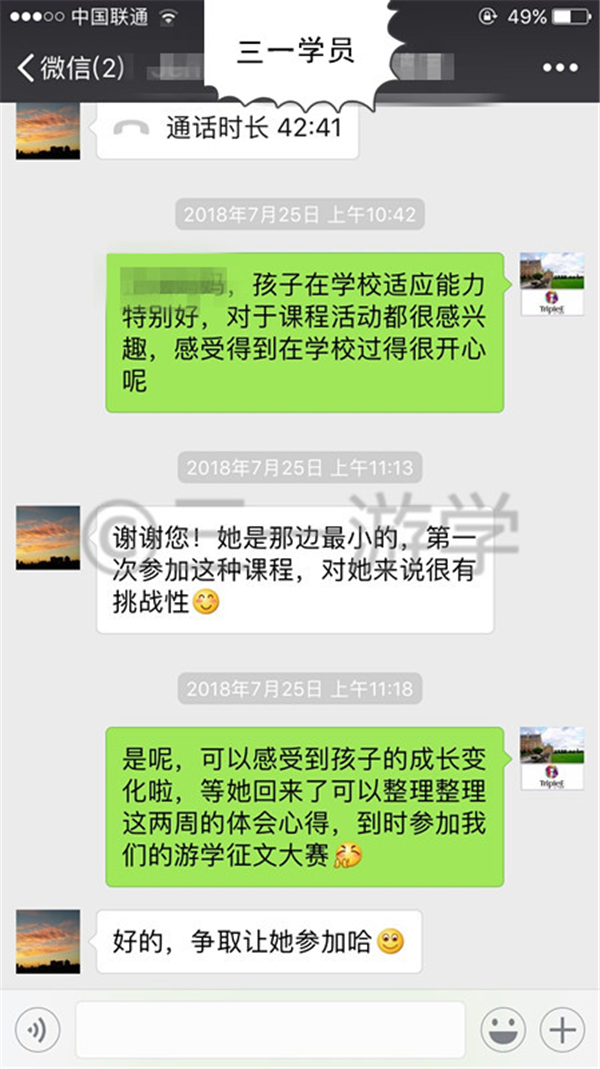Open the plus attachments menu

pos(562,1029)
